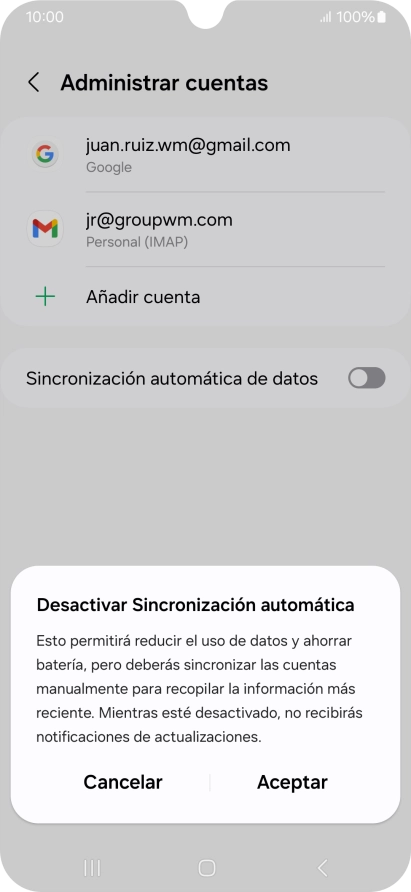Tap Cancelar to dismiss the dialog
Screen dimensions: 411x892
123,782
